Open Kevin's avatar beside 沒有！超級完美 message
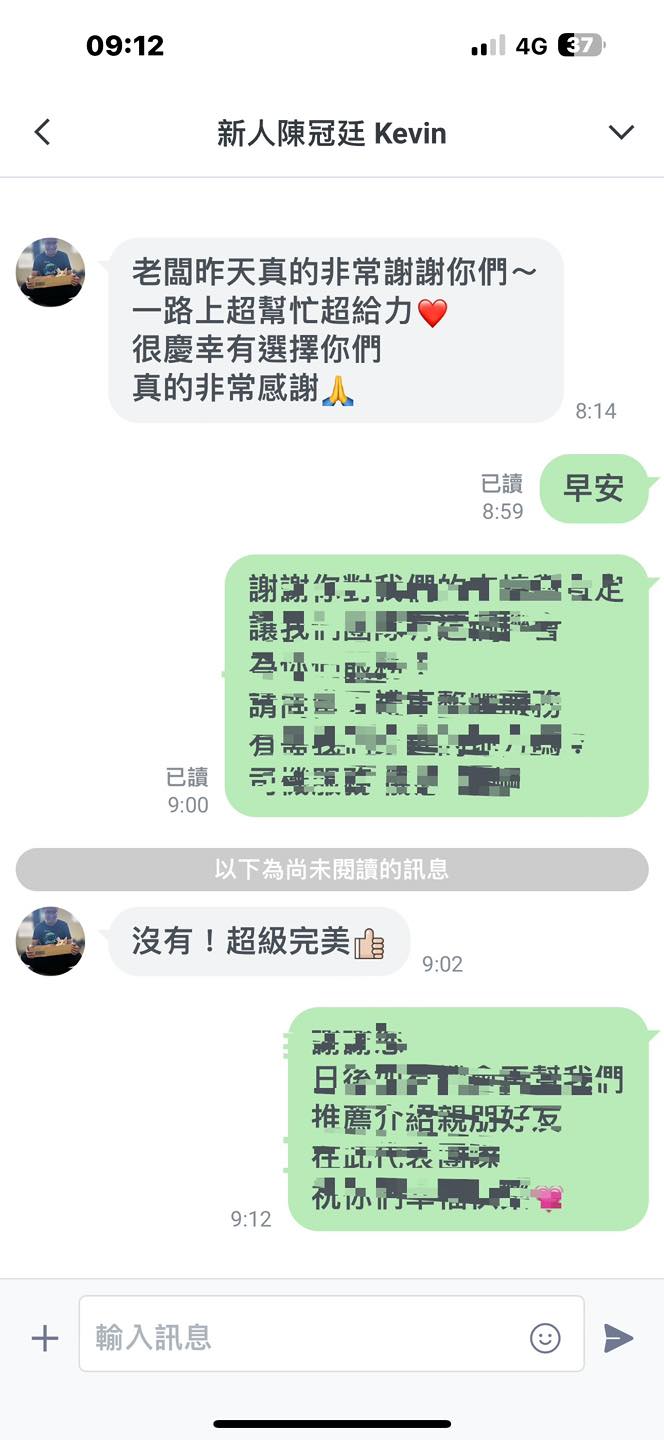This screenshot has width=664, height=1440. [50, 941]
